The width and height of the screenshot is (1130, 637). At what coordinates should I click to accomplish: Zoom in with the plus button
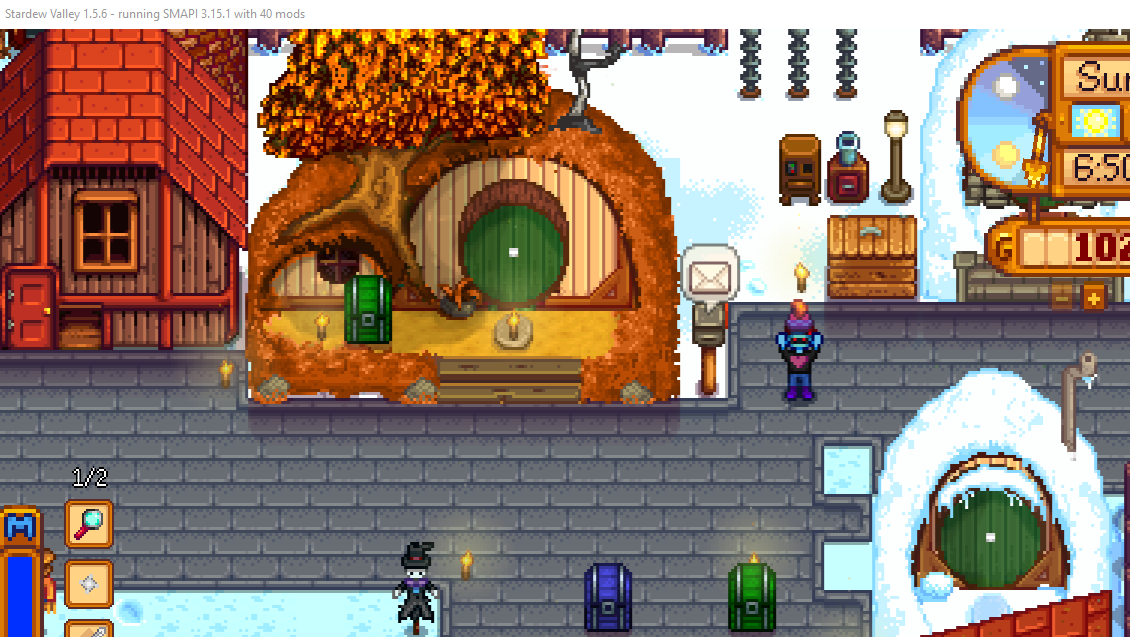[x=1093, y=298]
